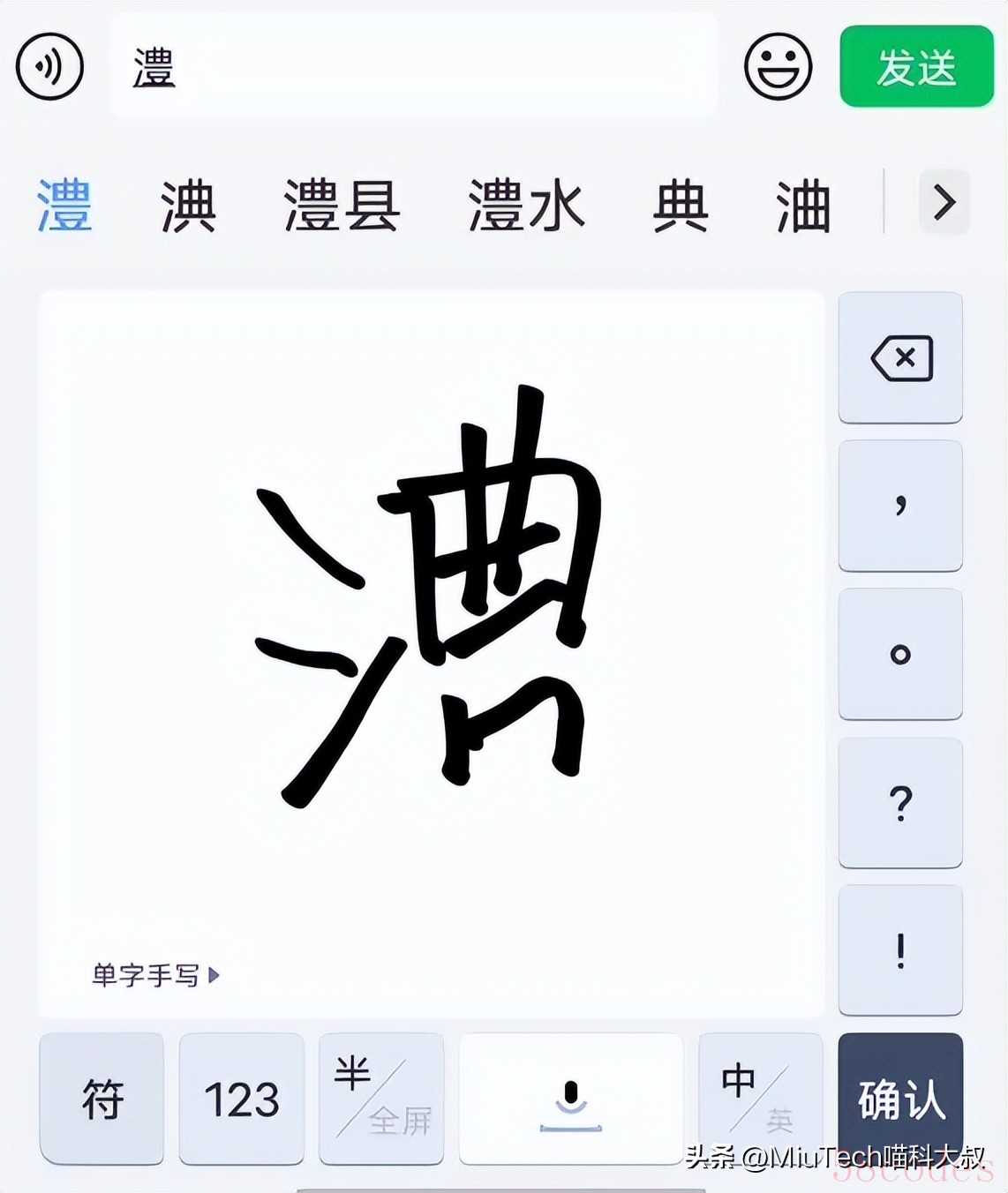Insert the Chinese period key
This screenshot has height=1193, width=1008.
(x=900, y=654)
